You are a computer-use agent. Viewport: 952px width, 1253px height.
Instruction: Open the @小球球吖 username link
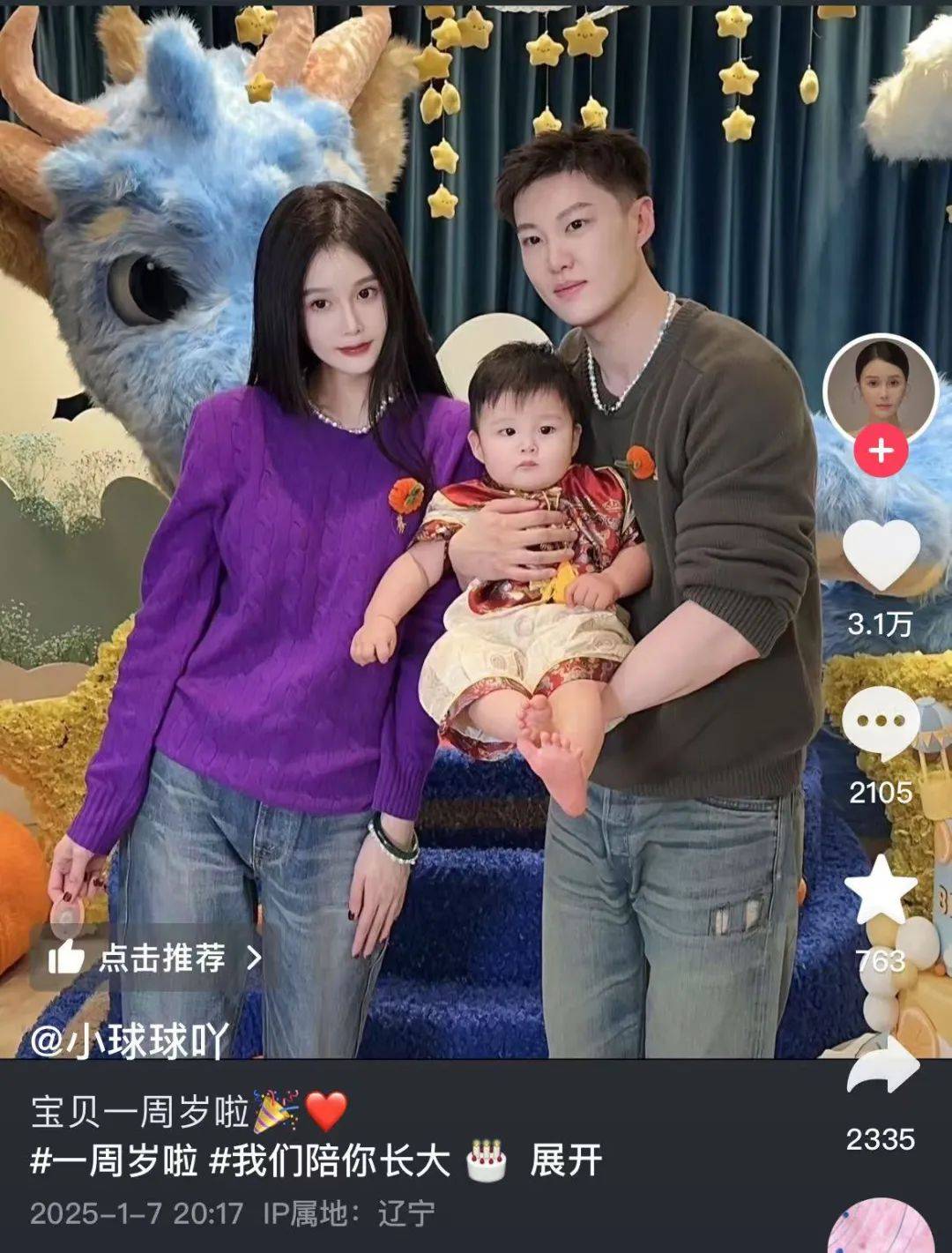point(130,1040)
